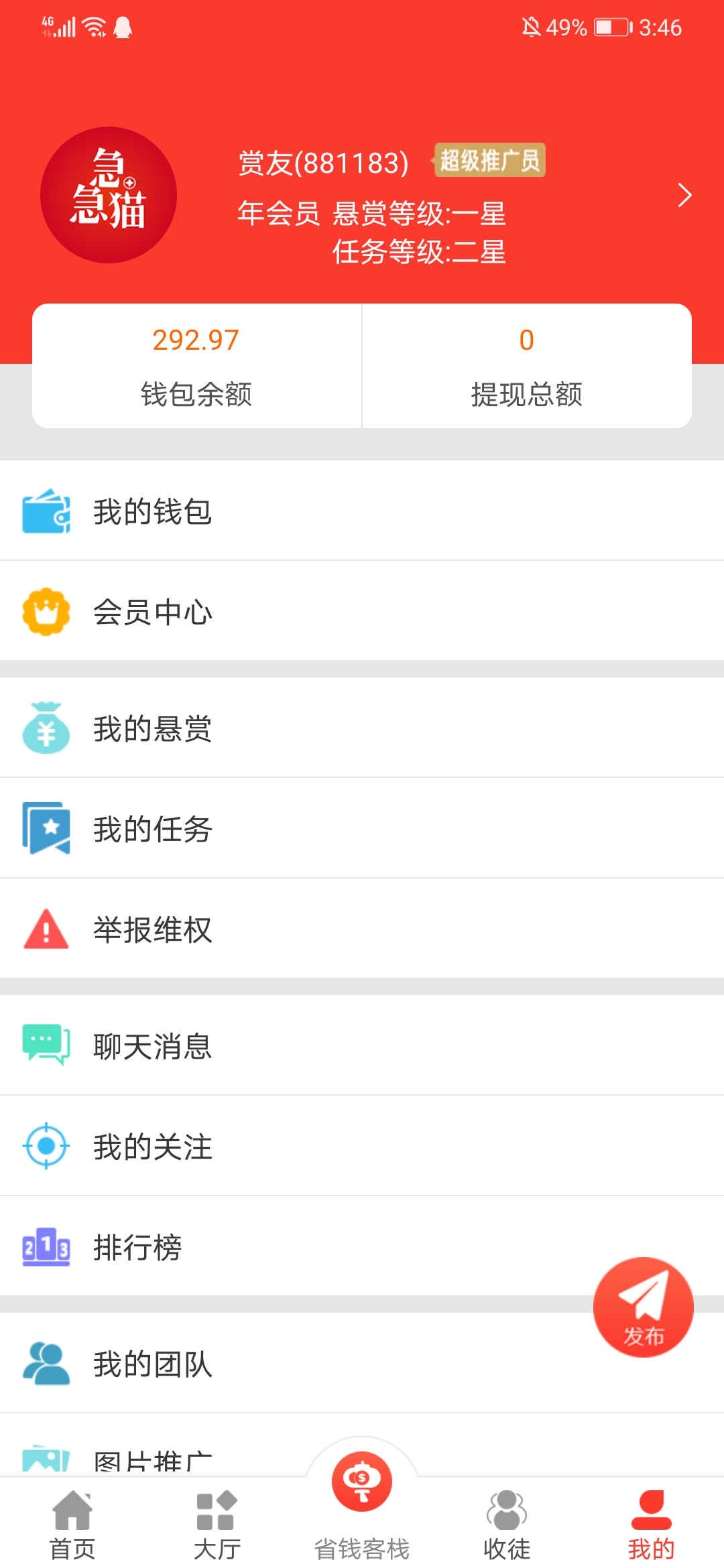Open 省钱客栈 from the bottom bar
Viewport: 724px width, 1568px height.
pos(361,1508)
